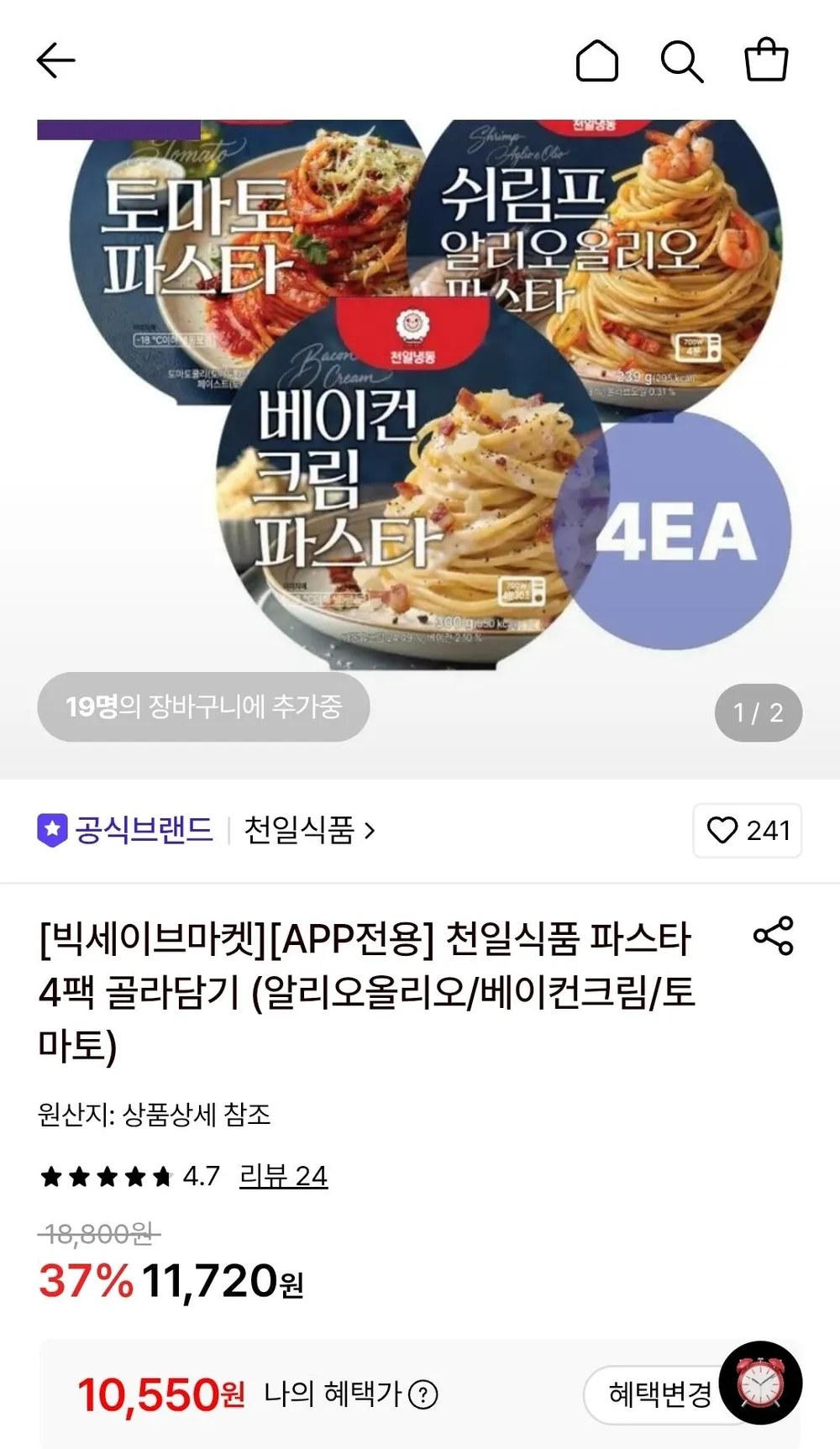Open the 리뷰 24 reviews link
Screen dimensions: 840x1449
[283, 1175]
